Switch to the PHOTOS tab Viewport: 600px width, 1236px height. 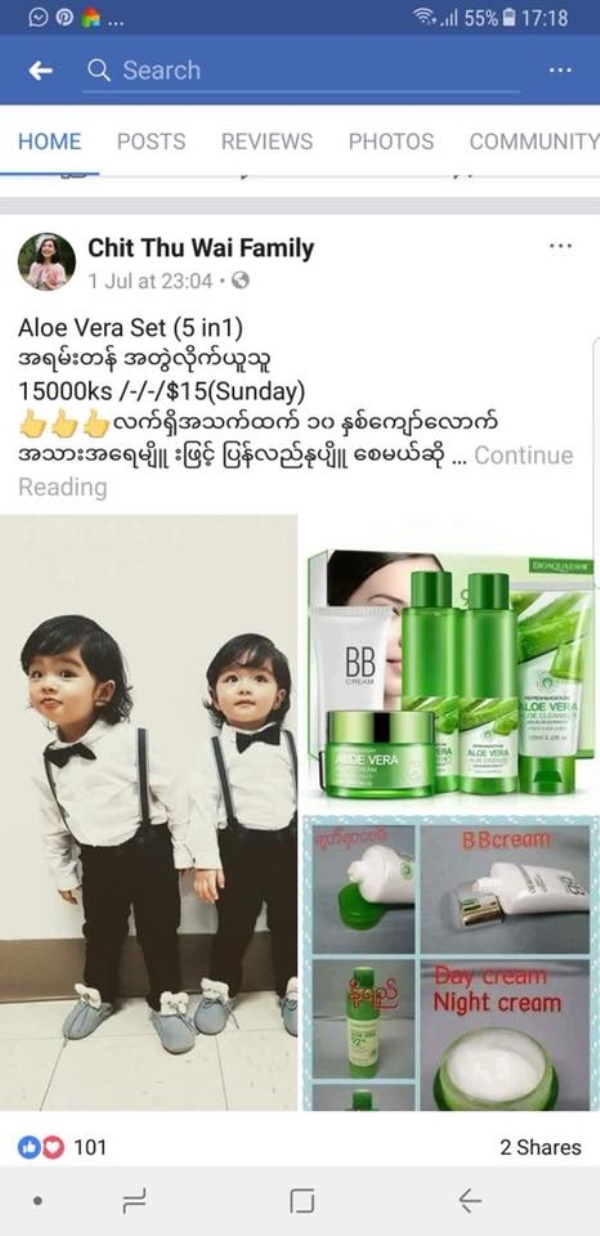click(x=391, y=142)
